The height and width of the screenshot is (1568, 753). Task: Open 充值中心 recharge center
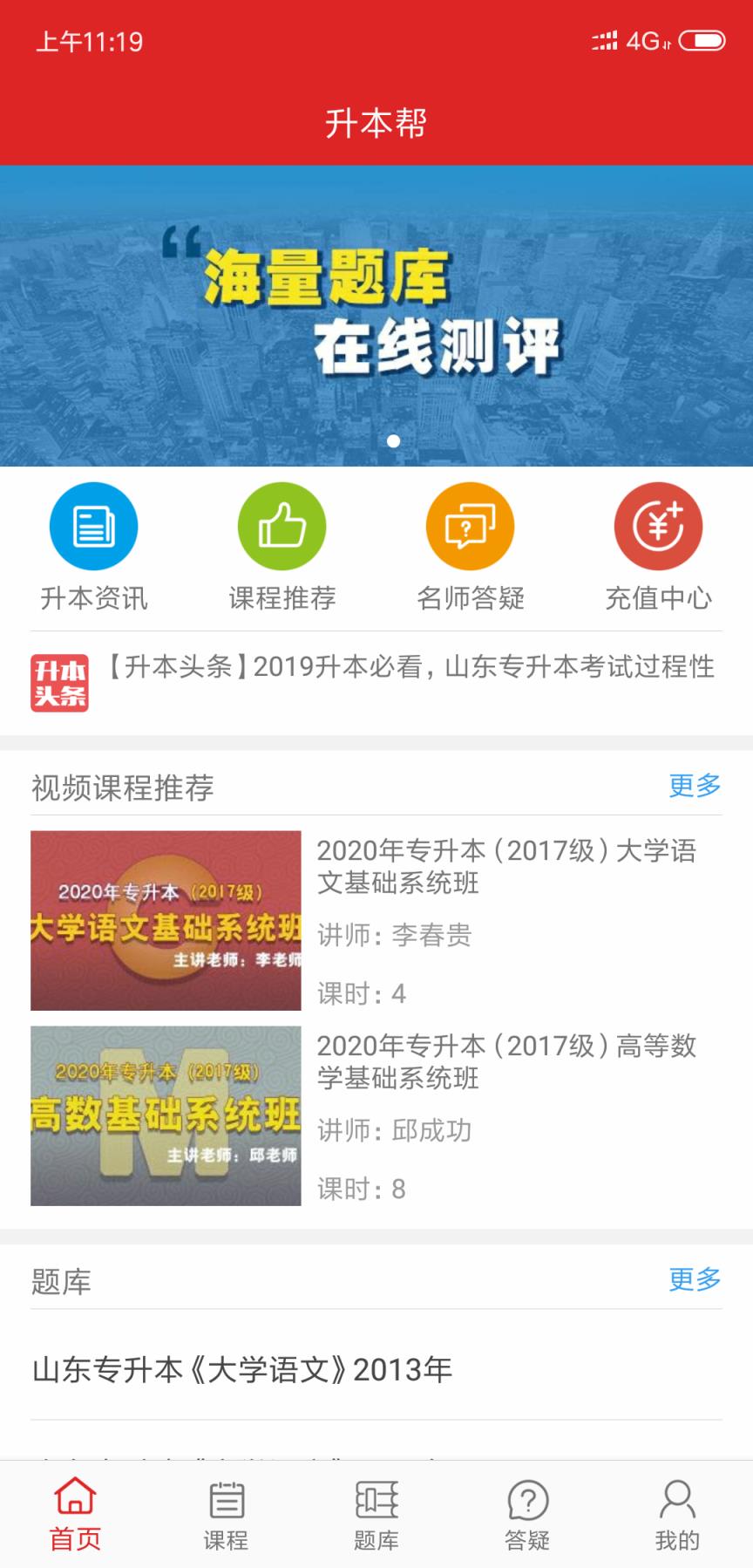click(658, 547)
